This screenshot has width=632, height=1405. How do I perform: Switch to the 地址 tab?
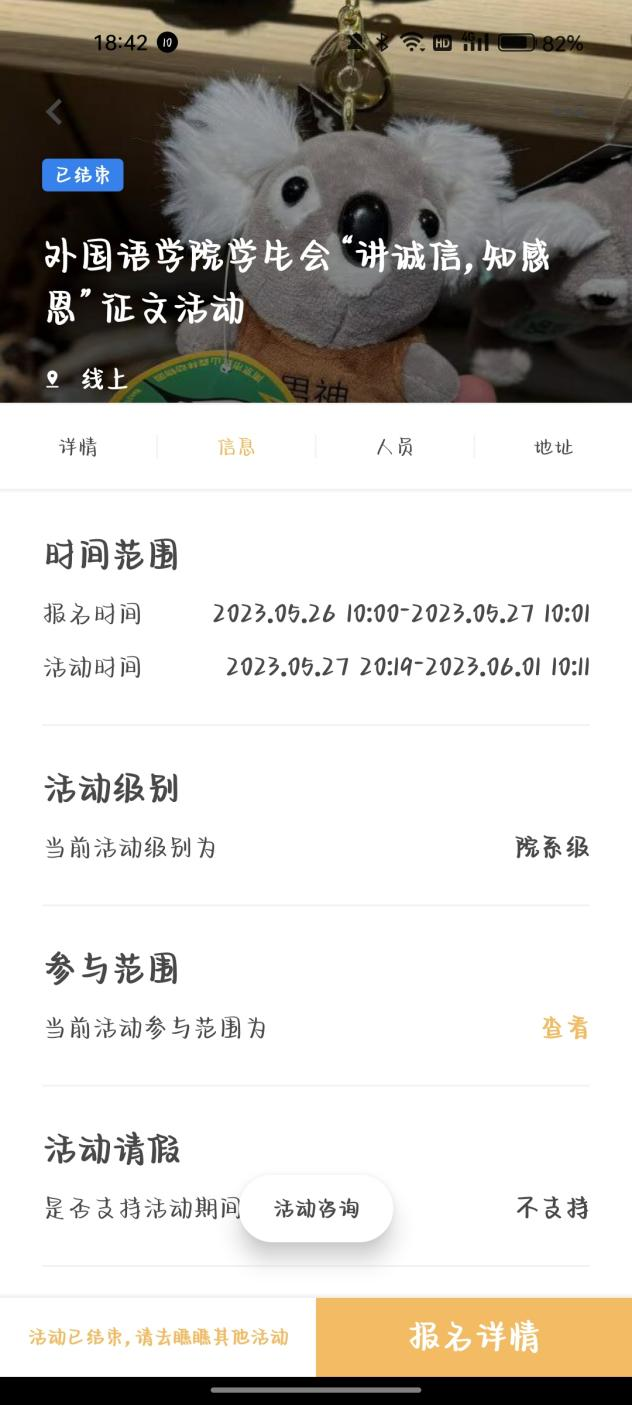pos(553,447)
